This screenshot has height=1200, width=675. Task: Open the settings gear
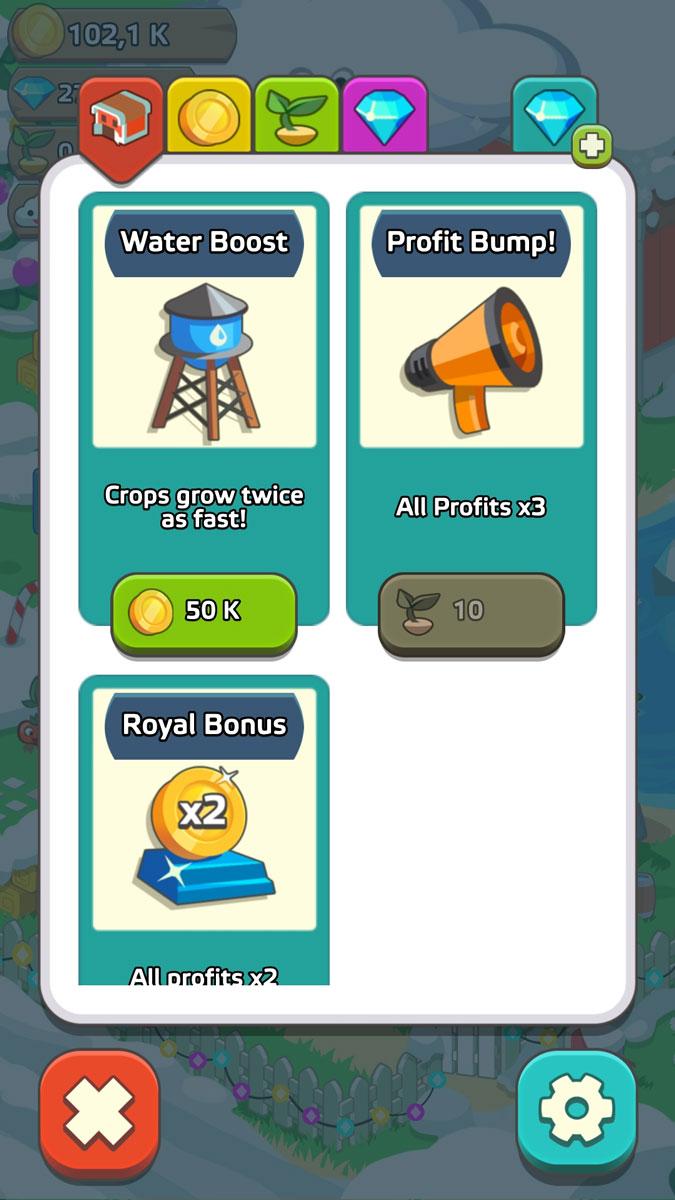[576, 1111]
